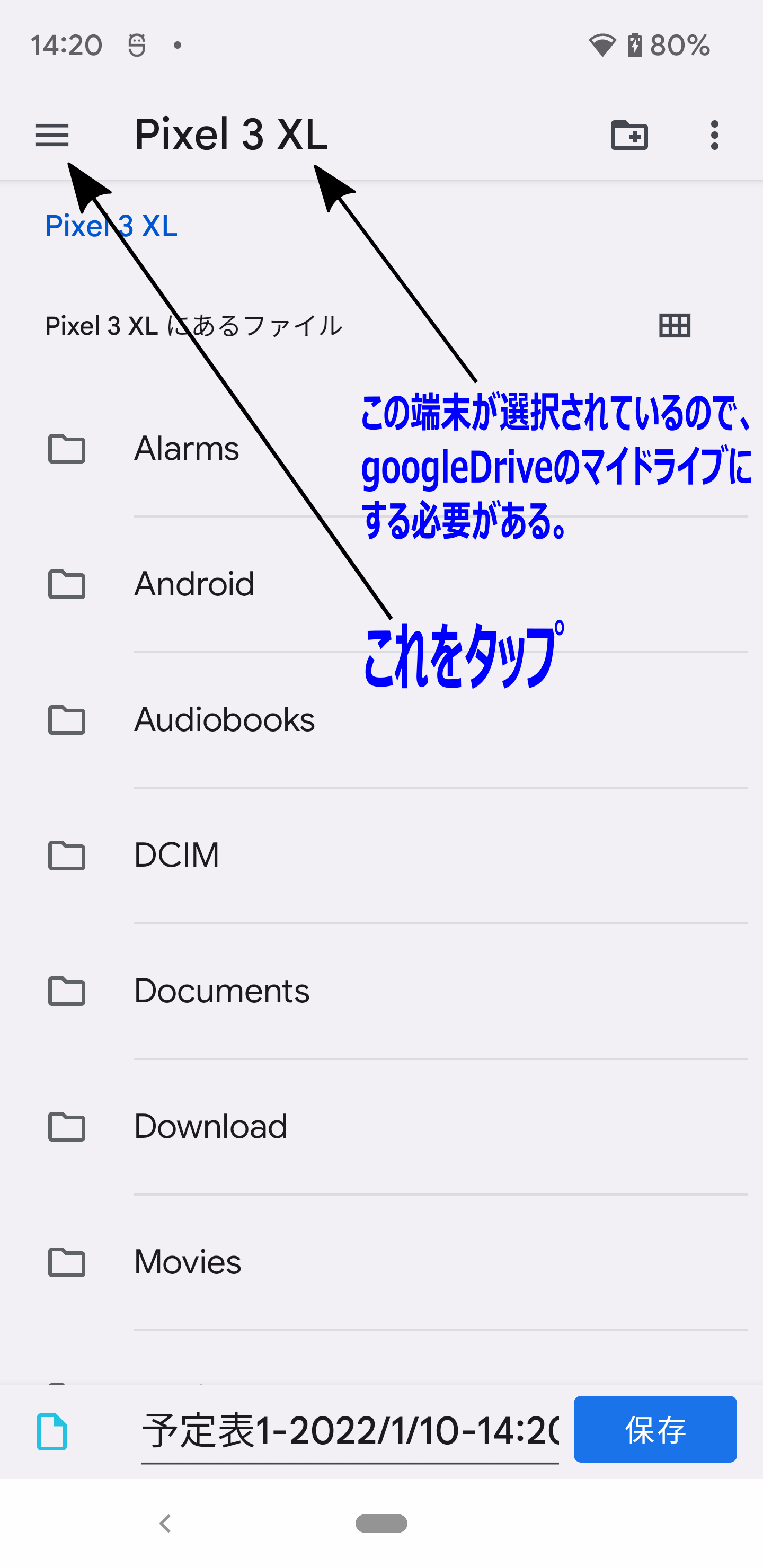Open the Movies folder
This screenshot has height=1568, width=763.
click(187, 1261)
